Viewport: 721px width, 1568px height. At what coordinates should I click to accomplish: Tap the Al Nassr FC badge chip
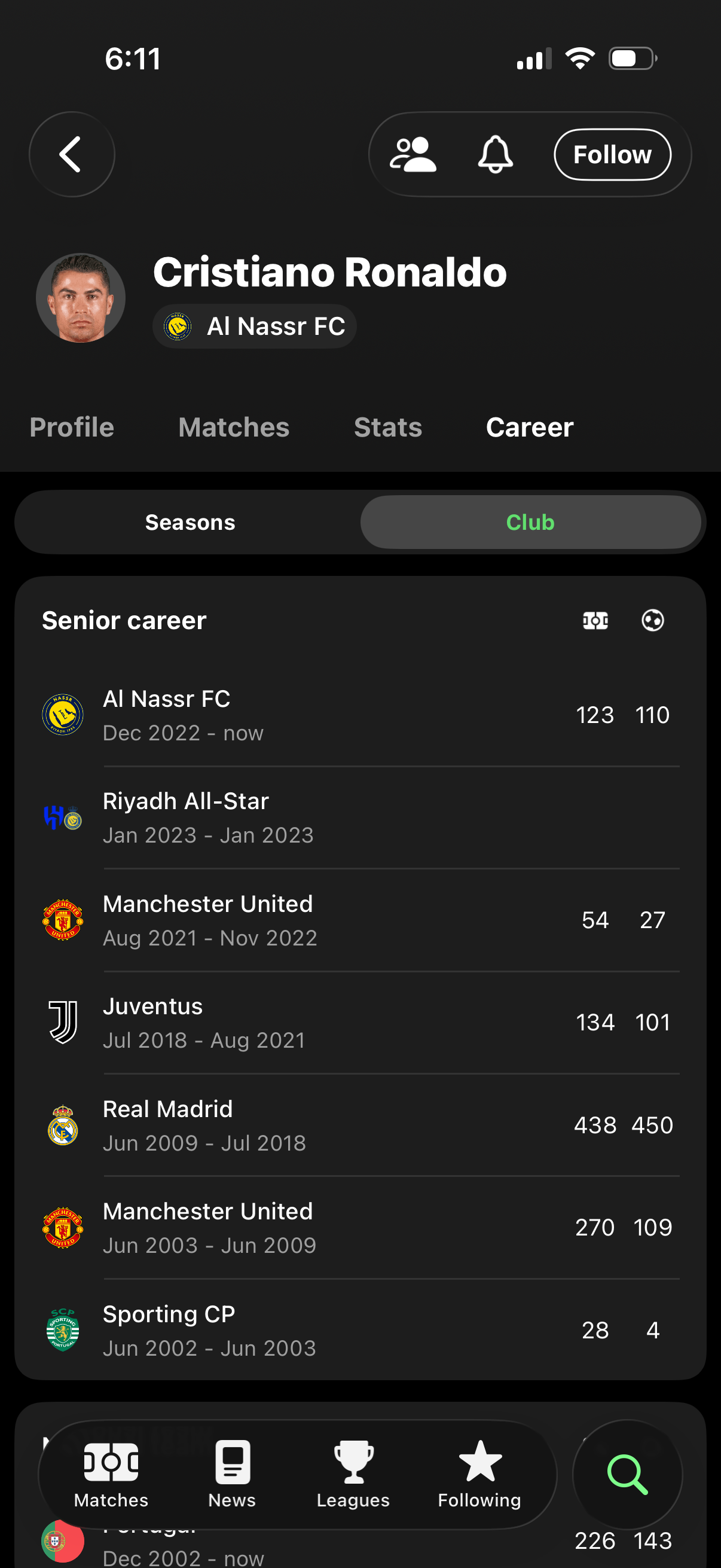[x=253, y=327]
